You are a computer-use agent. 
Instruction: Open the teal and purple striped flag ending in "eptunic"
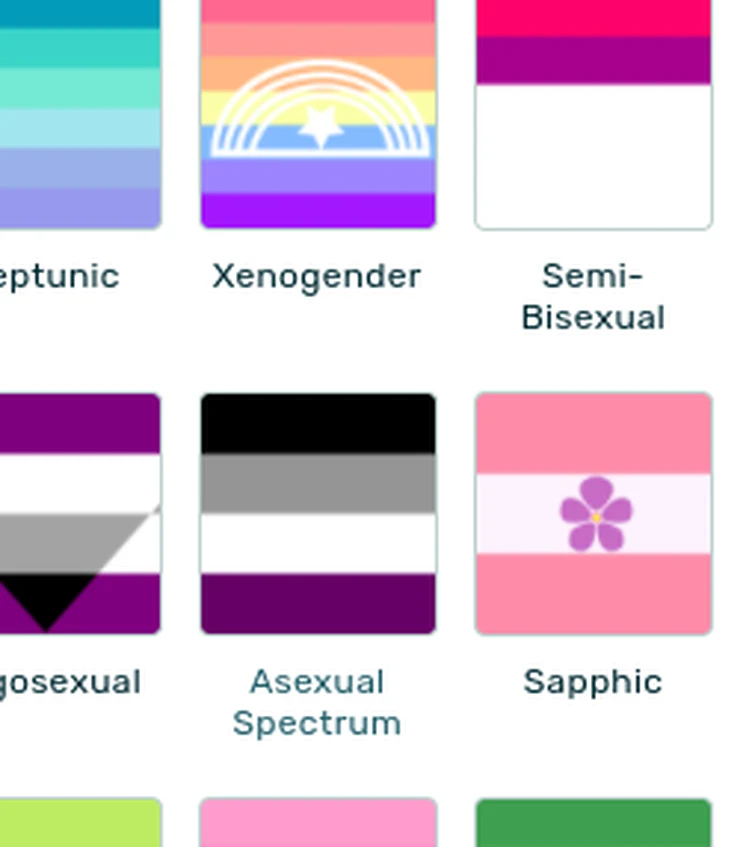[x=80, y=115]
